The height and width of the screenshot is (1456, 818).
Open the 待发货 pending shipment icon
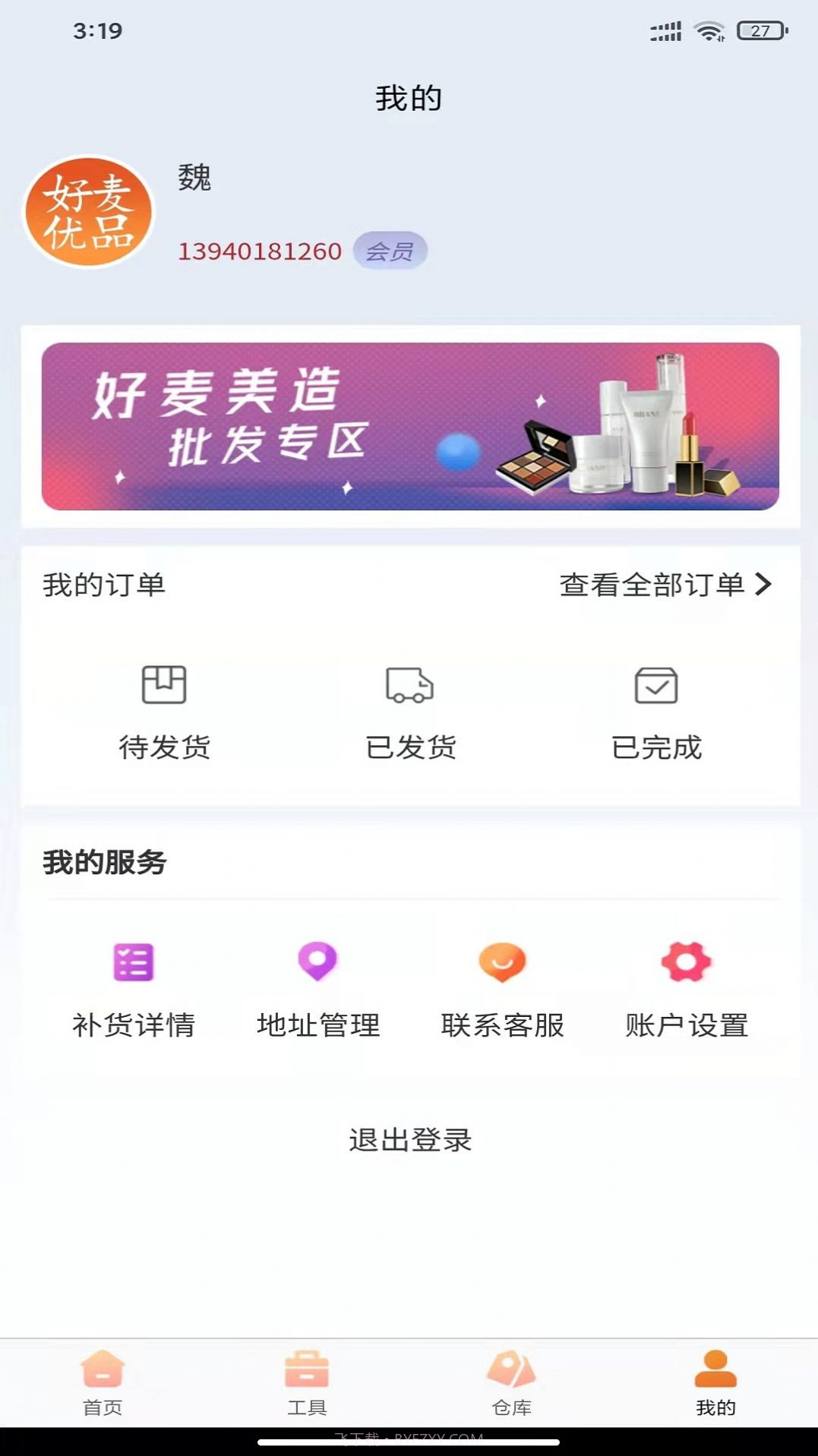point(163,687)
